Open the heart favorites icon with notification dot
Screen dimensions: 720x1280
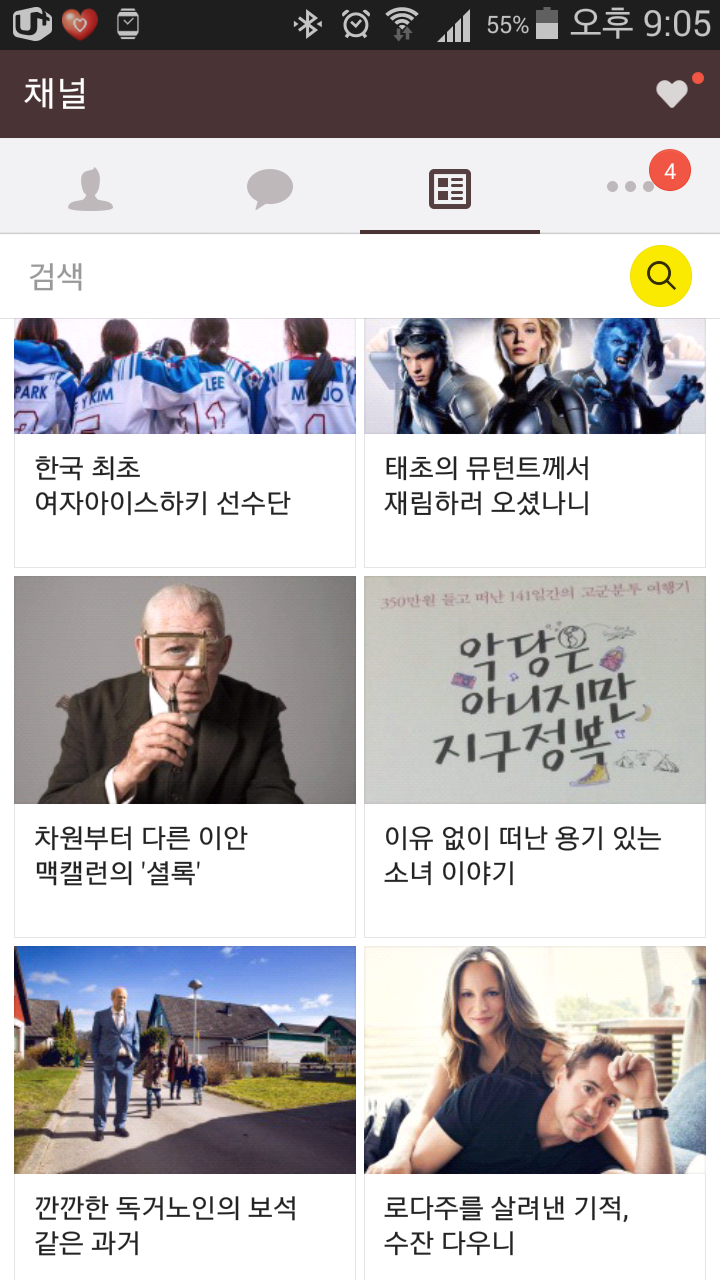click(x=672, y=93)
